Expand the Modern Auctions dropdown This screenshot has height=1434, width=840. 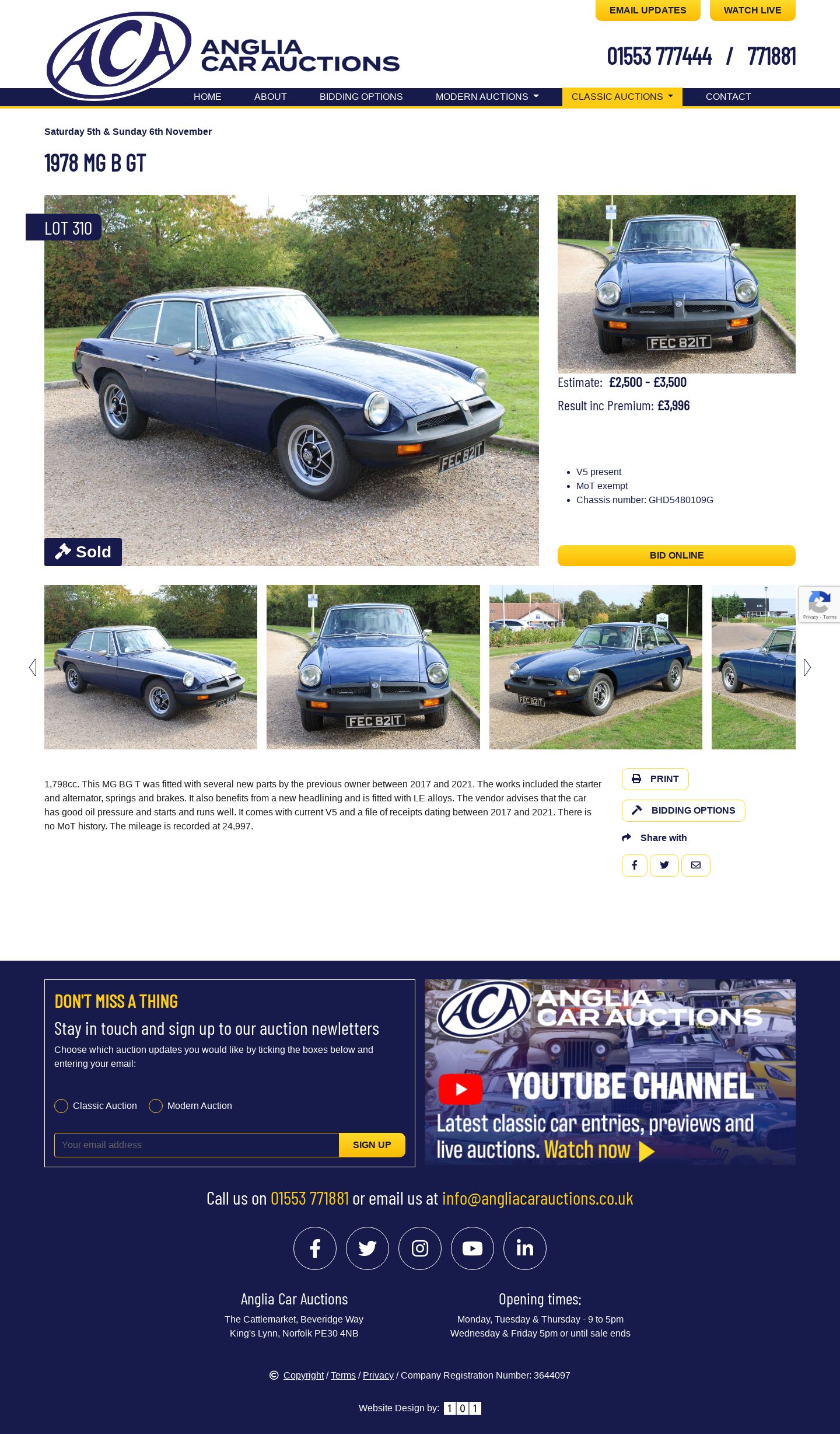click(487, 97)
